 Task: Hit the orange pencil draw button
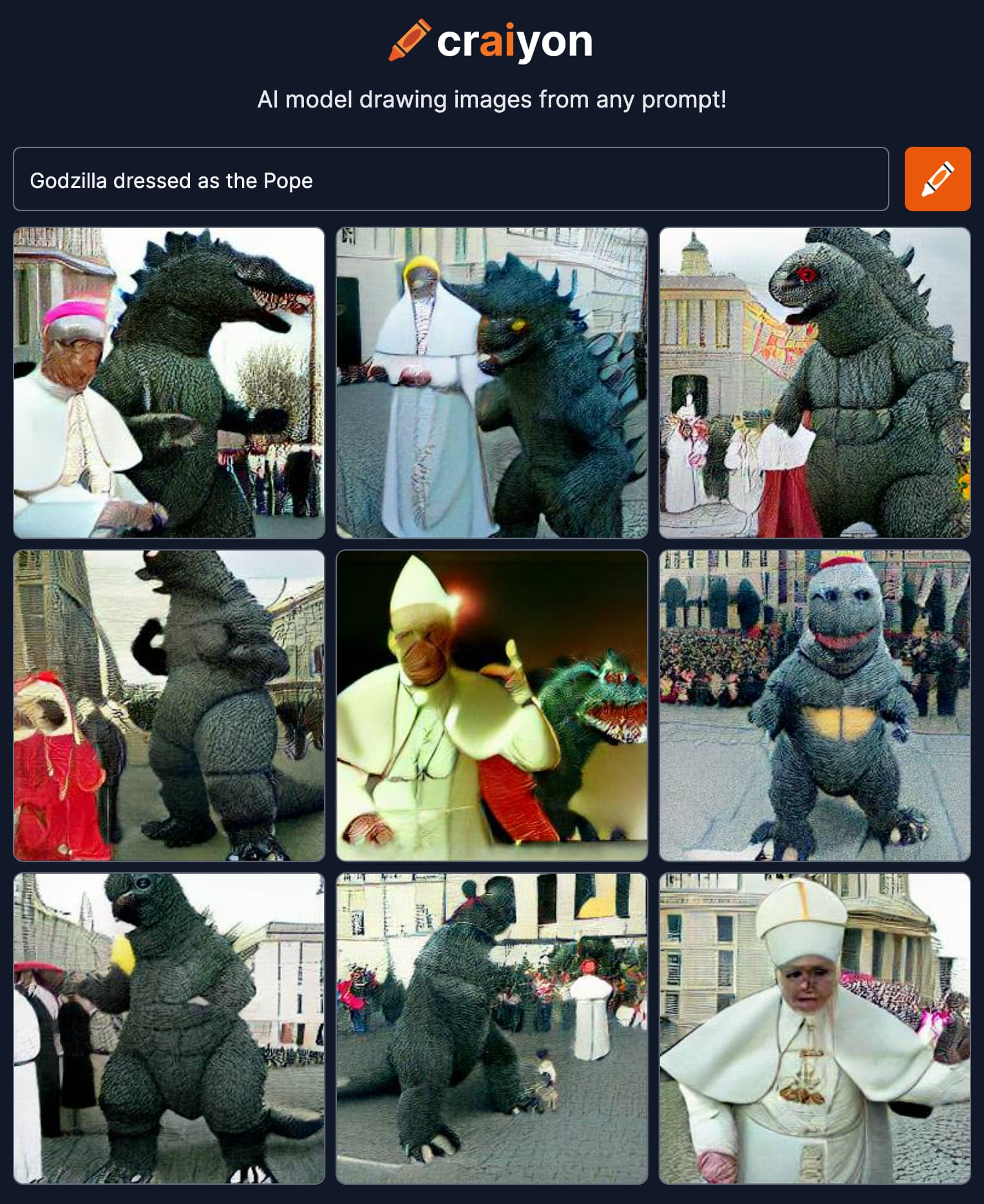pyautogui.click(x=937, y=180)
